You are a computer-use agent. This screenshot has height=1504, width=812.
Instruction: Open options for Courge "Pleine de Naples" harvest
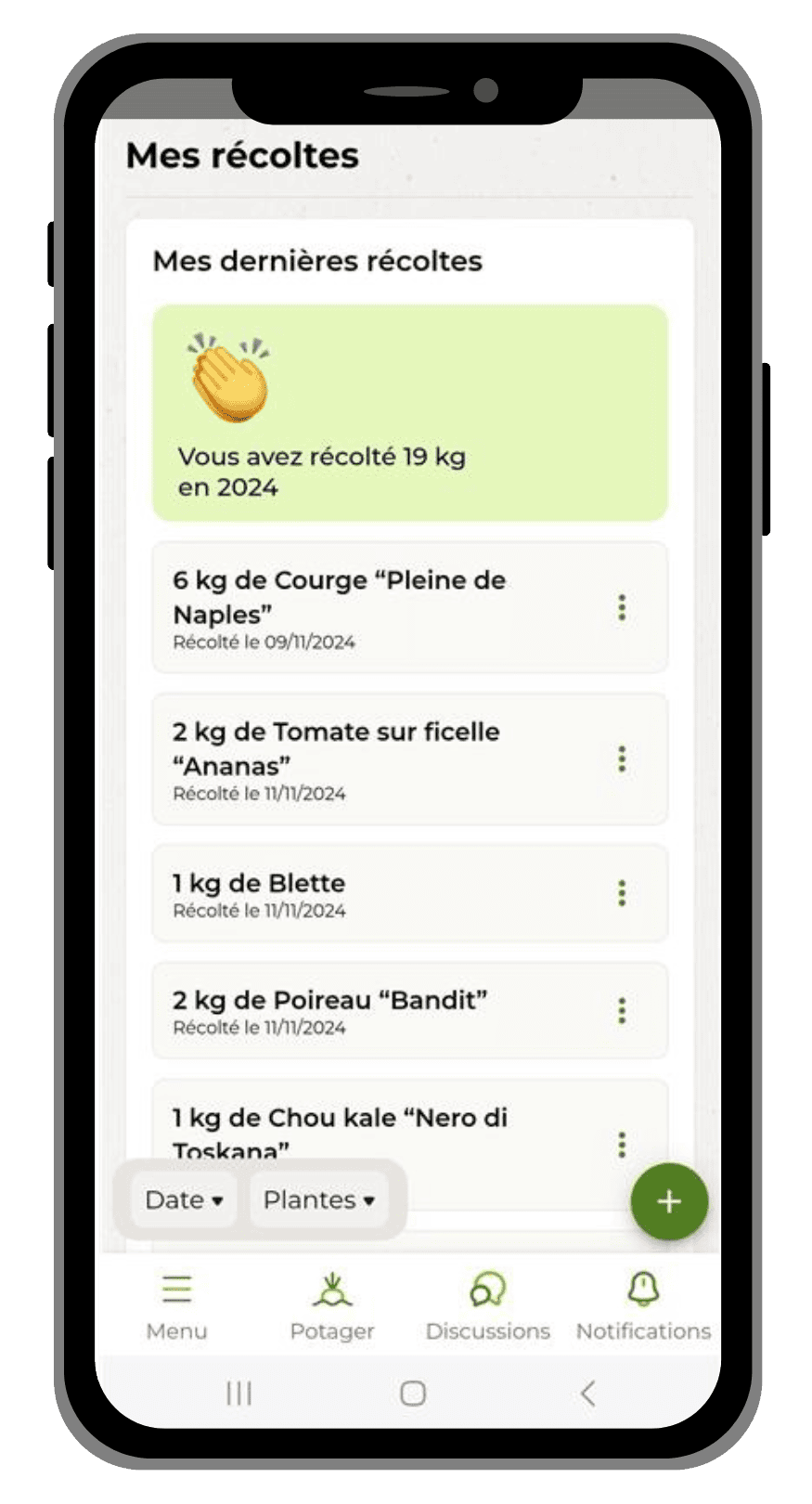click(622, 608)
